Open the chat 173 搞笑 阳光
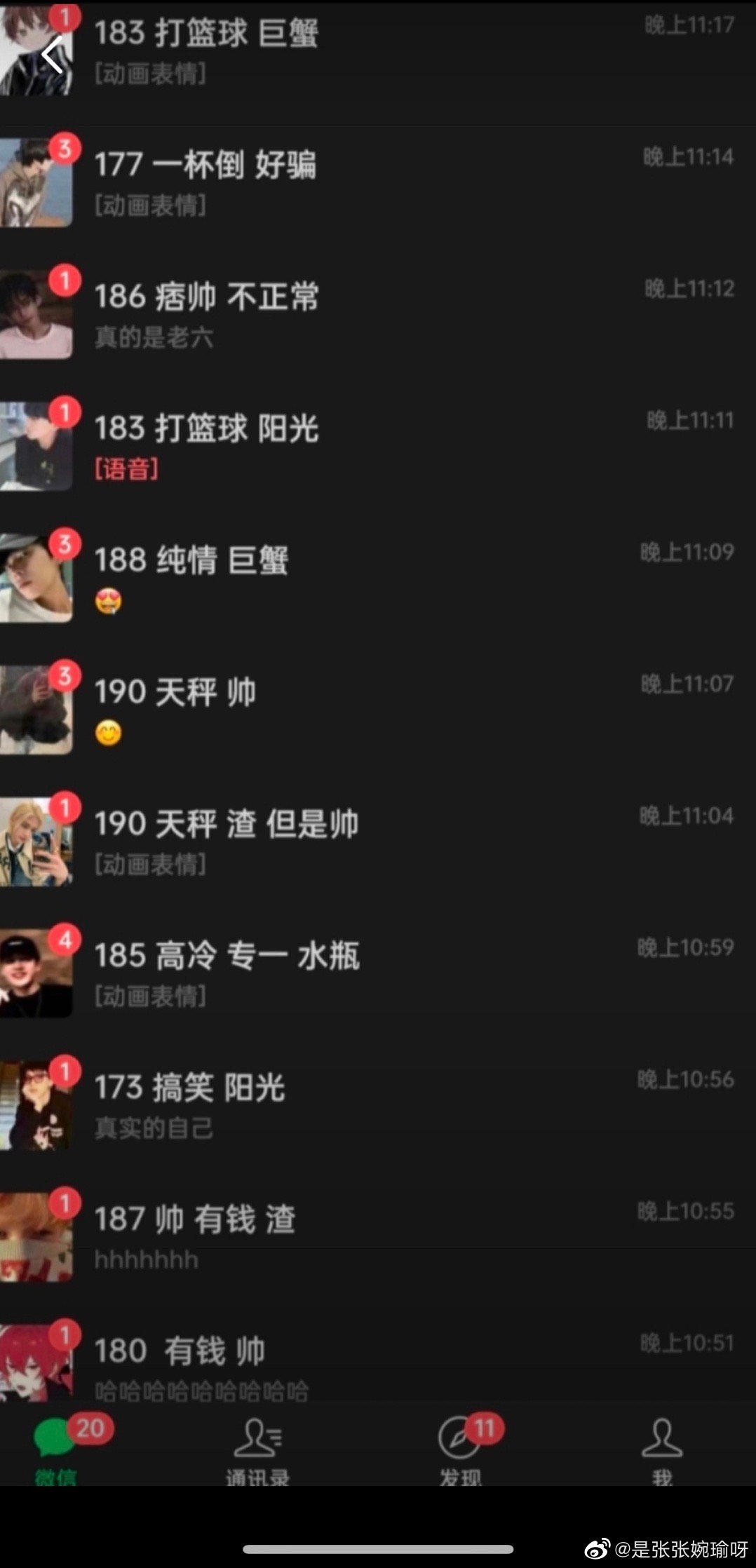Viewport: 756px width, 1568px height. pyautogui.click(x=379, y=1106)
